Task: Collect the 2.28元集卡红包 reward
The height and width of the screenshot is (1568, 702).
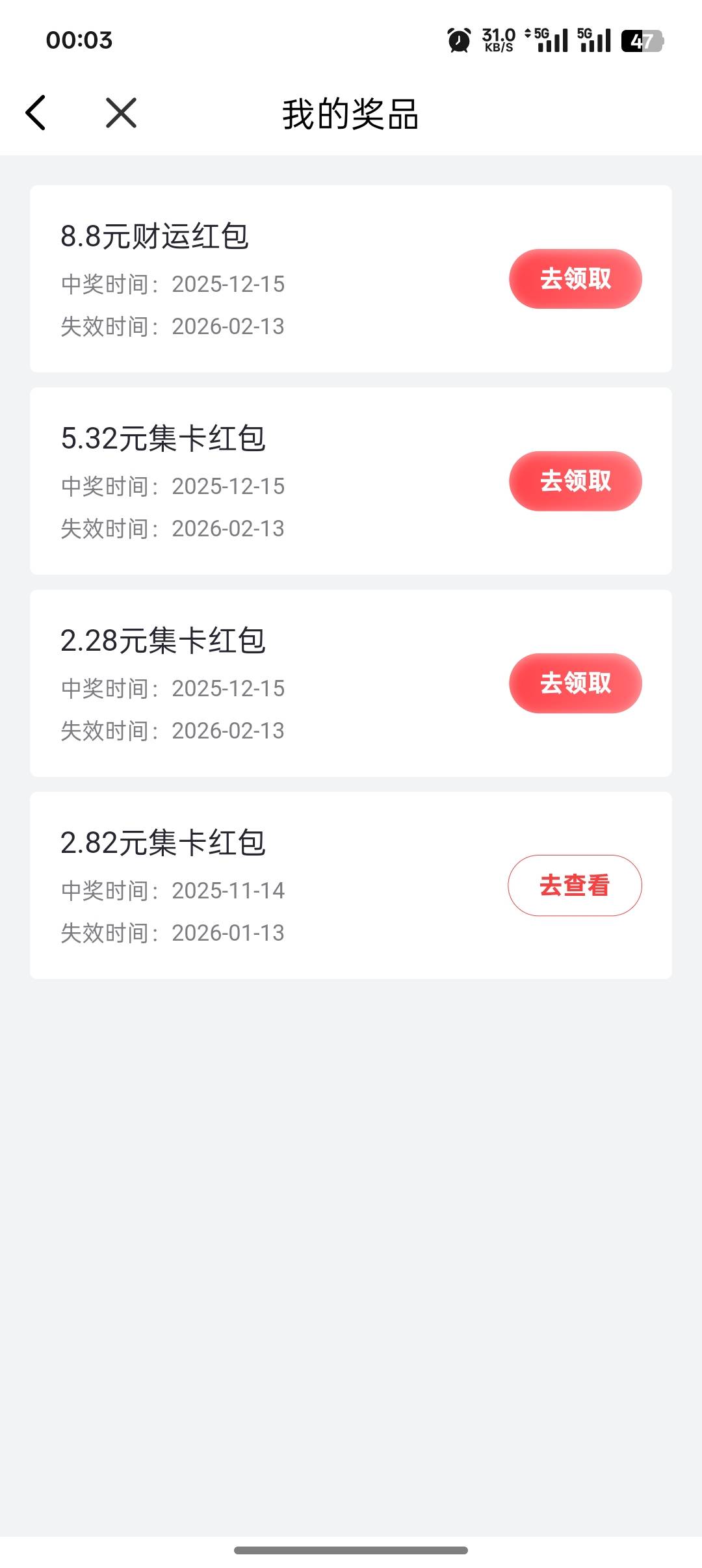Action: pyautogui.click(x=575, y=683)
